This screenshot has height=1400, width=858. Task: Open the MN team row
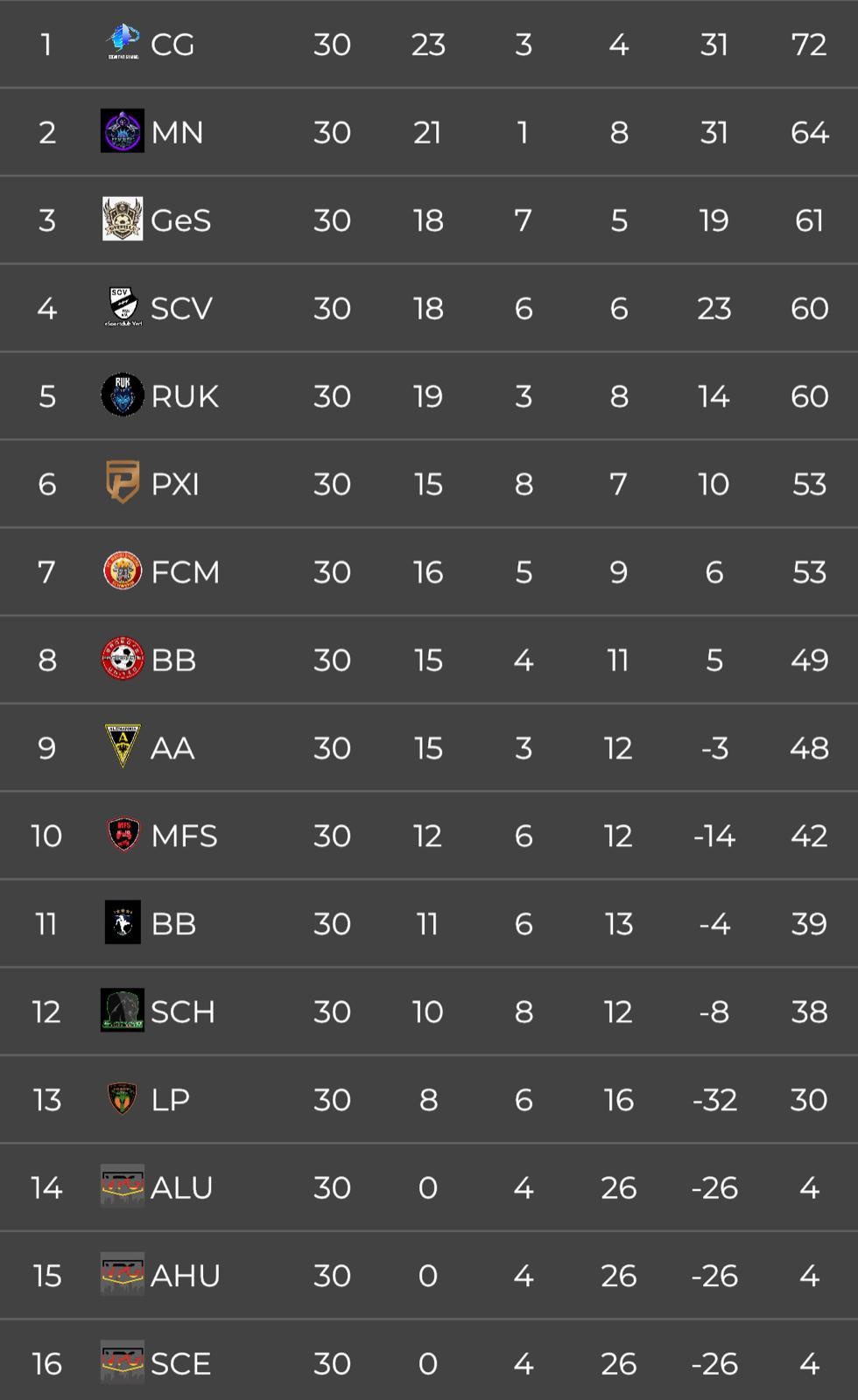pos(429,132)
